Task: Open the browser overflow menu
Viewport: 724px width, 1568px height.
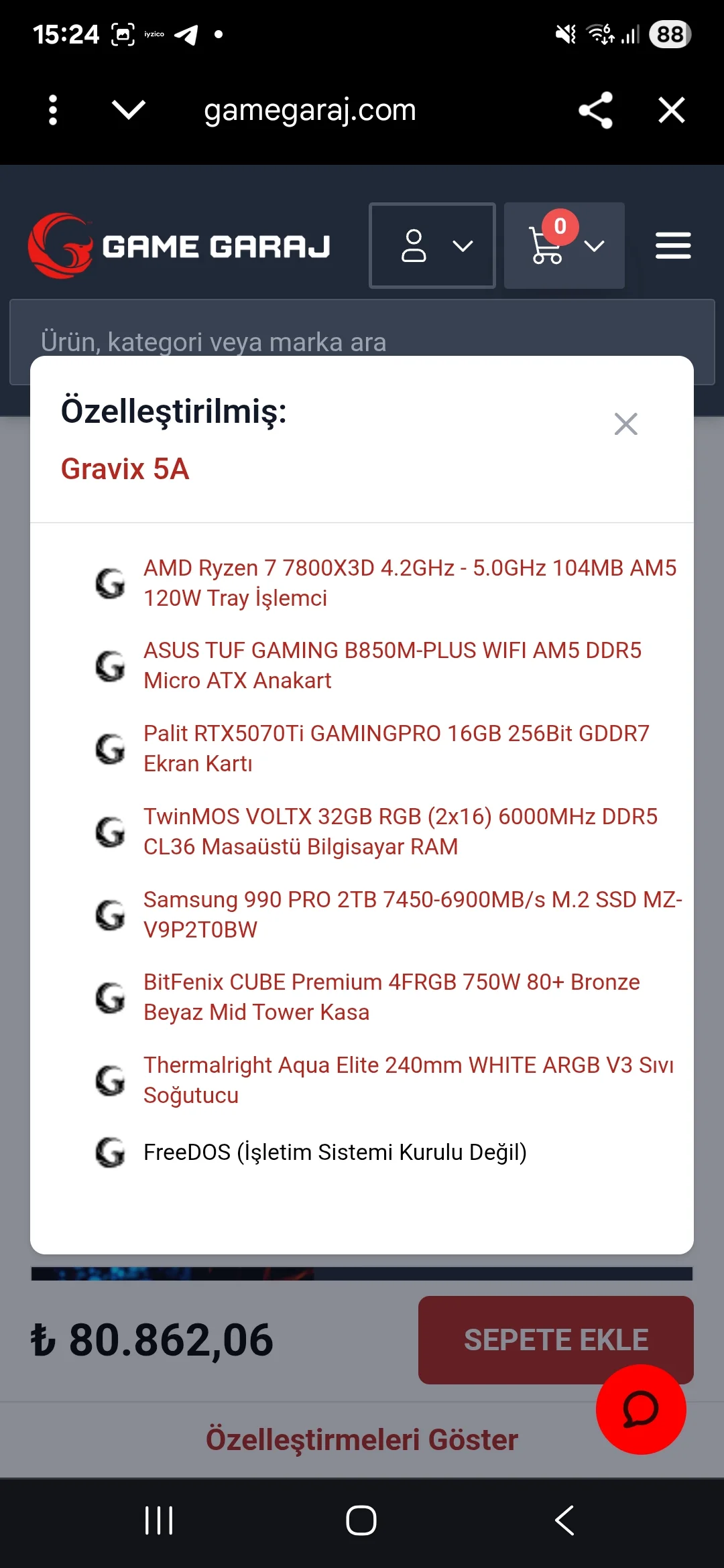Action: [53, 110]
